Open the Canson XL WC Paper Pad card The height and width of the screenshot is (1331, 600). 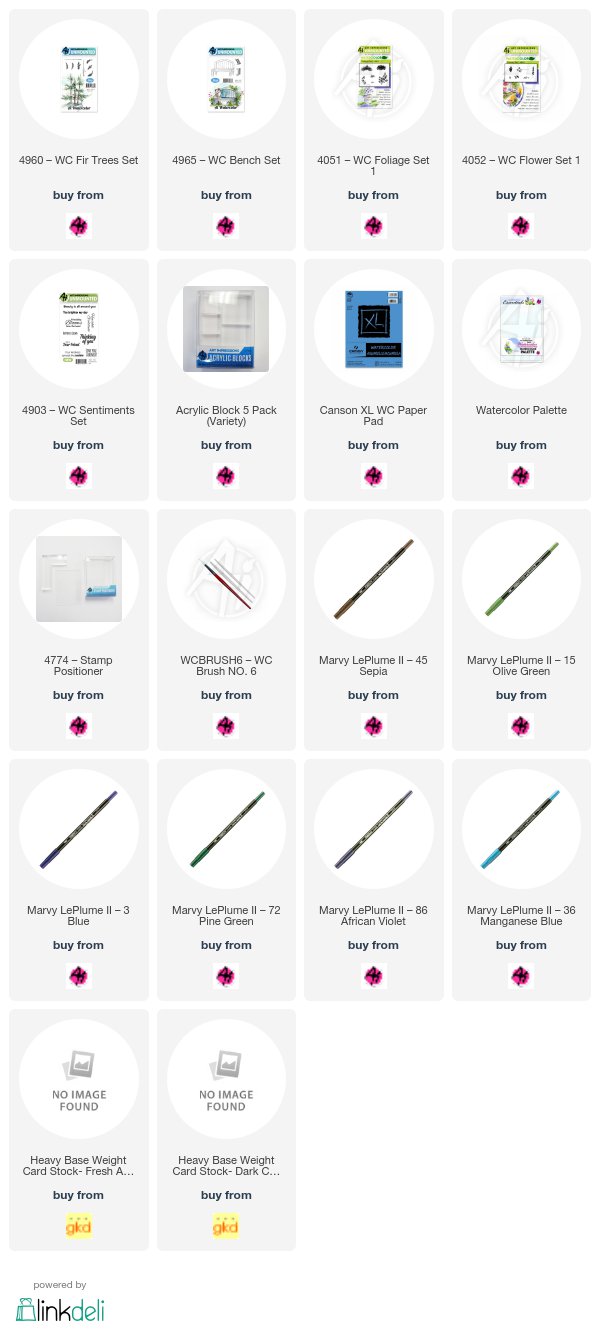click(x=373, y=380)
